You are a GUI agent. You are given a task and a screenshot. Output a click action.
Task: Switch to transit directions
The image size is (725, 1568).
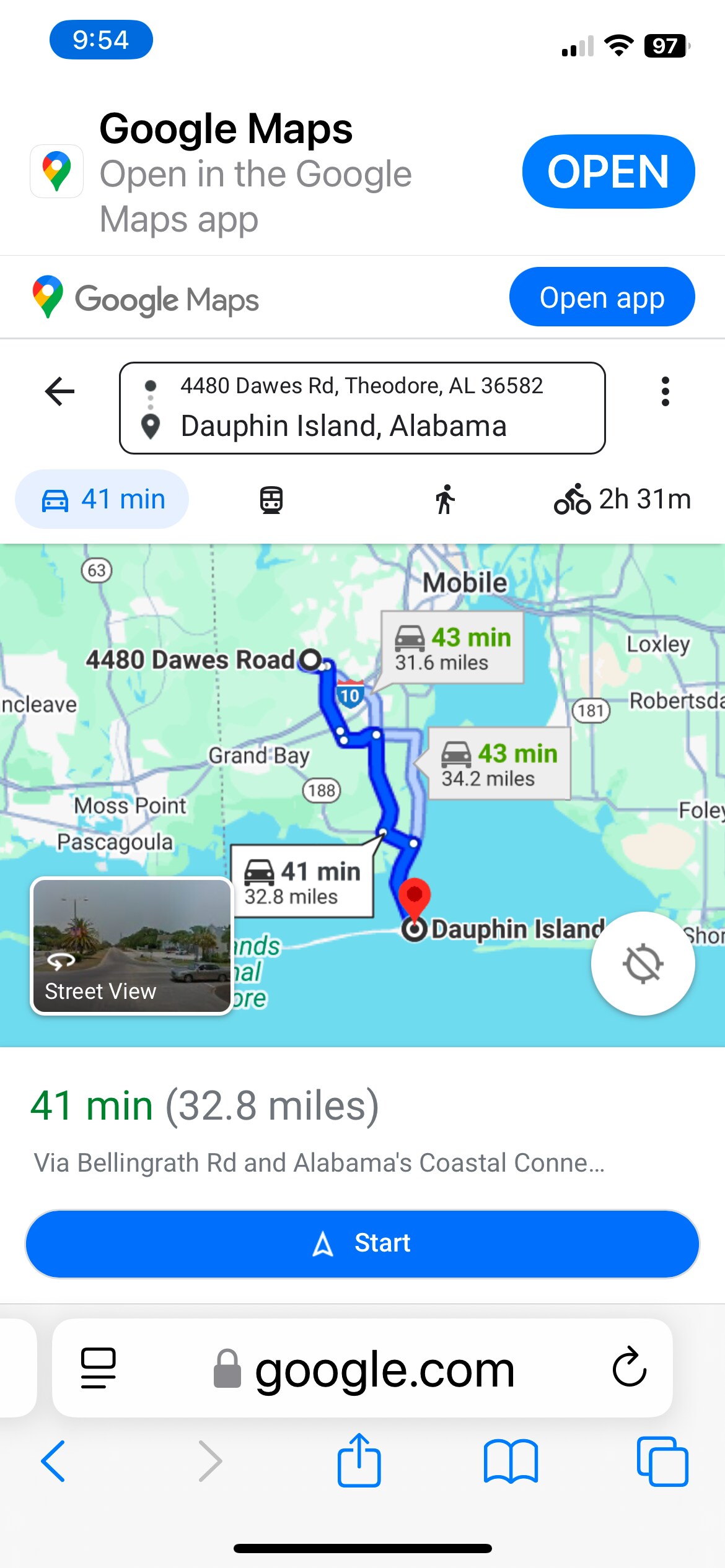pyautogui.click(x=271, y=500)
